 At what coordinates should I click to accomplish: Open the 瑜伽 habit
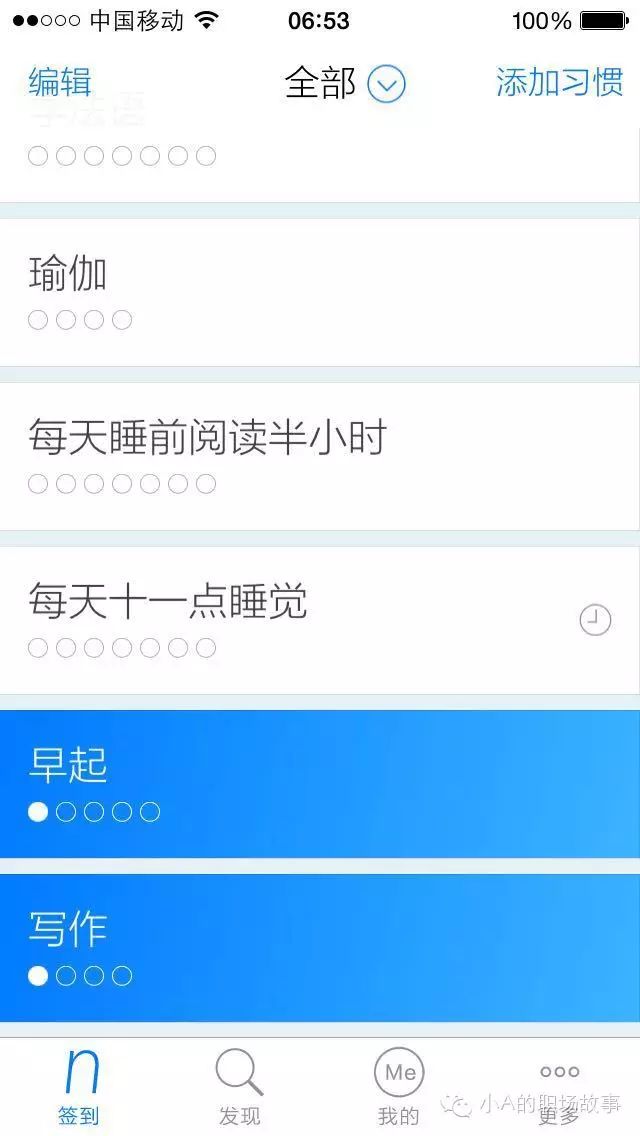coord(320,292)
